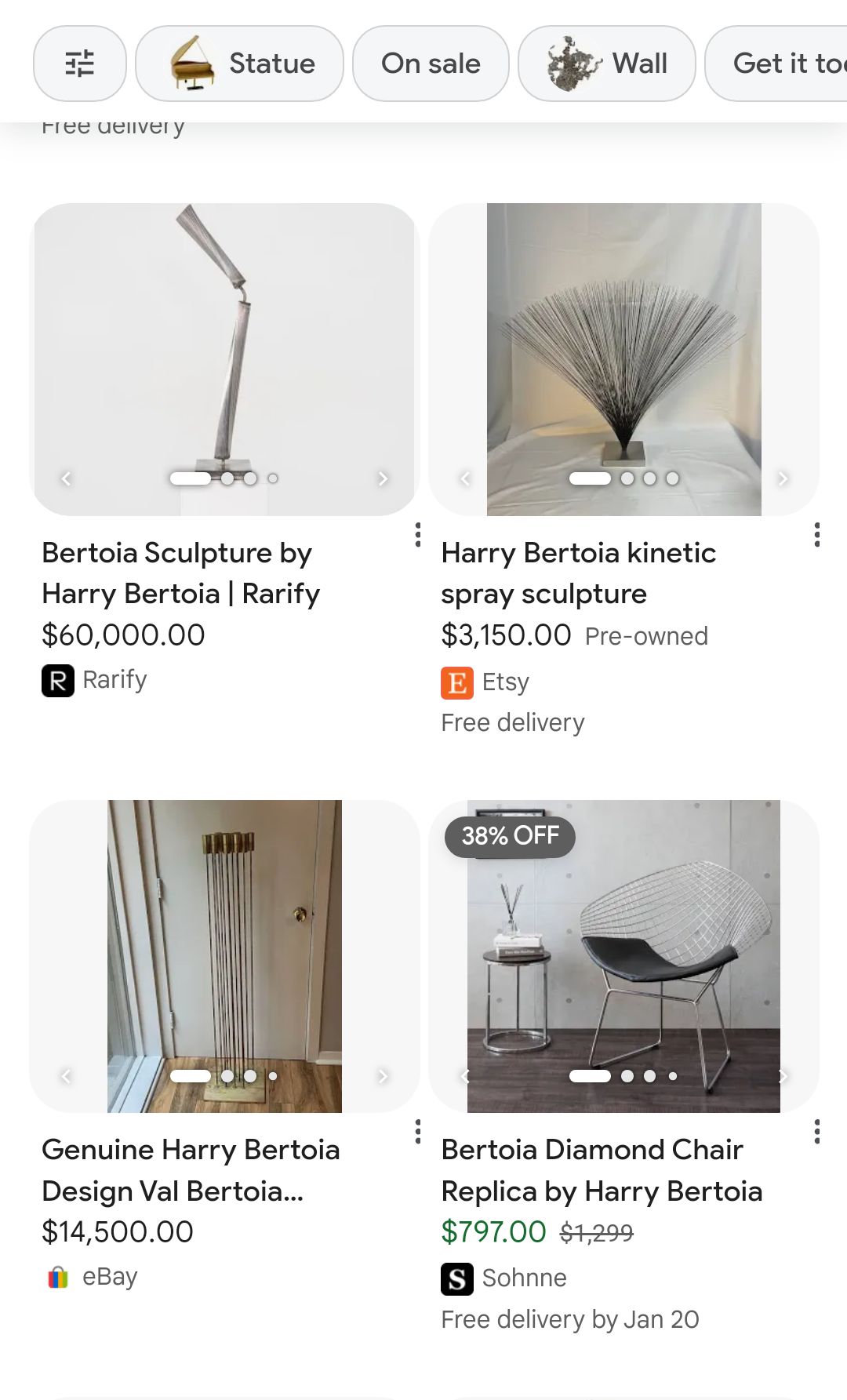Apply the Wall filter chip
This screenshot has height=1400, width=847.
click(x=606, y=64)
